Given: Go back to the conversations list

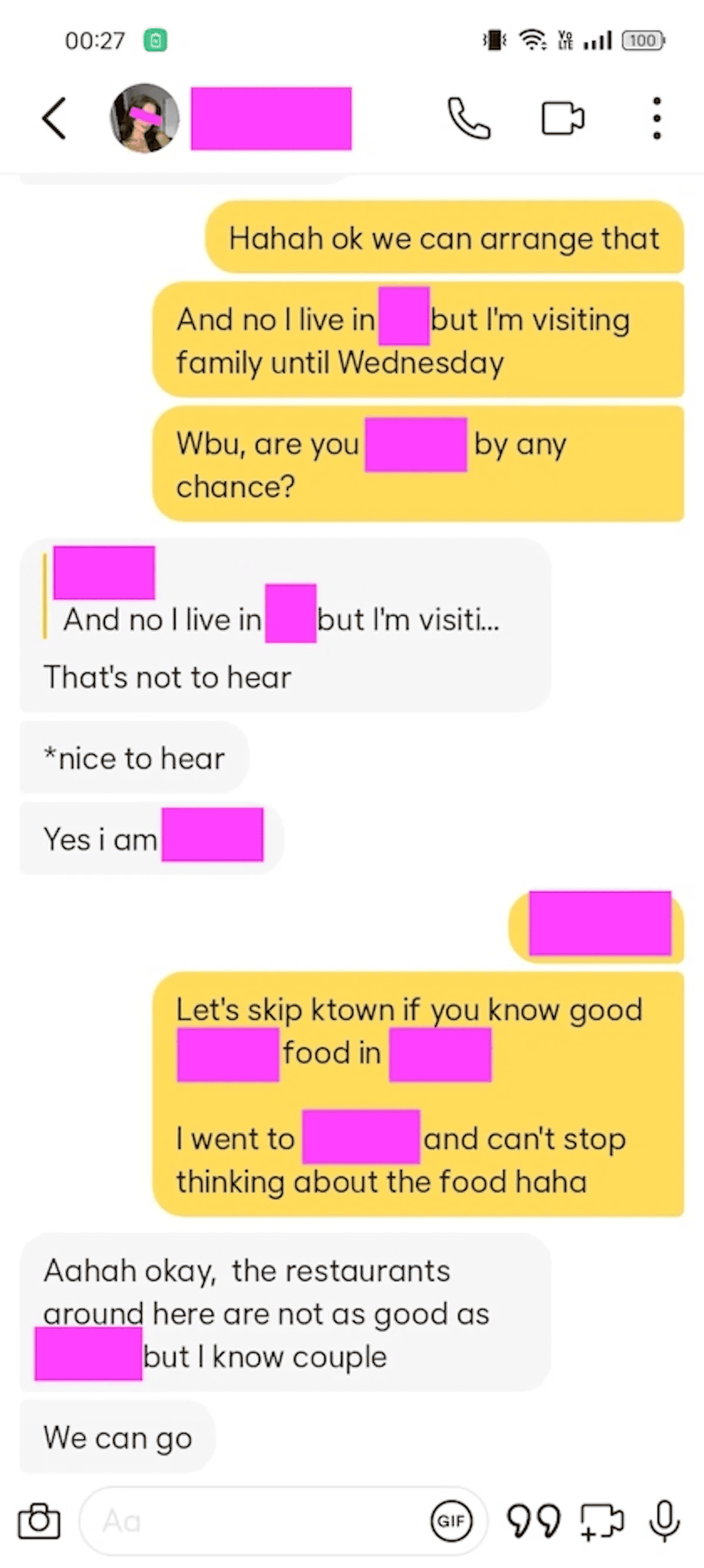Looking at the screenshot, I should tap(53, 118).
